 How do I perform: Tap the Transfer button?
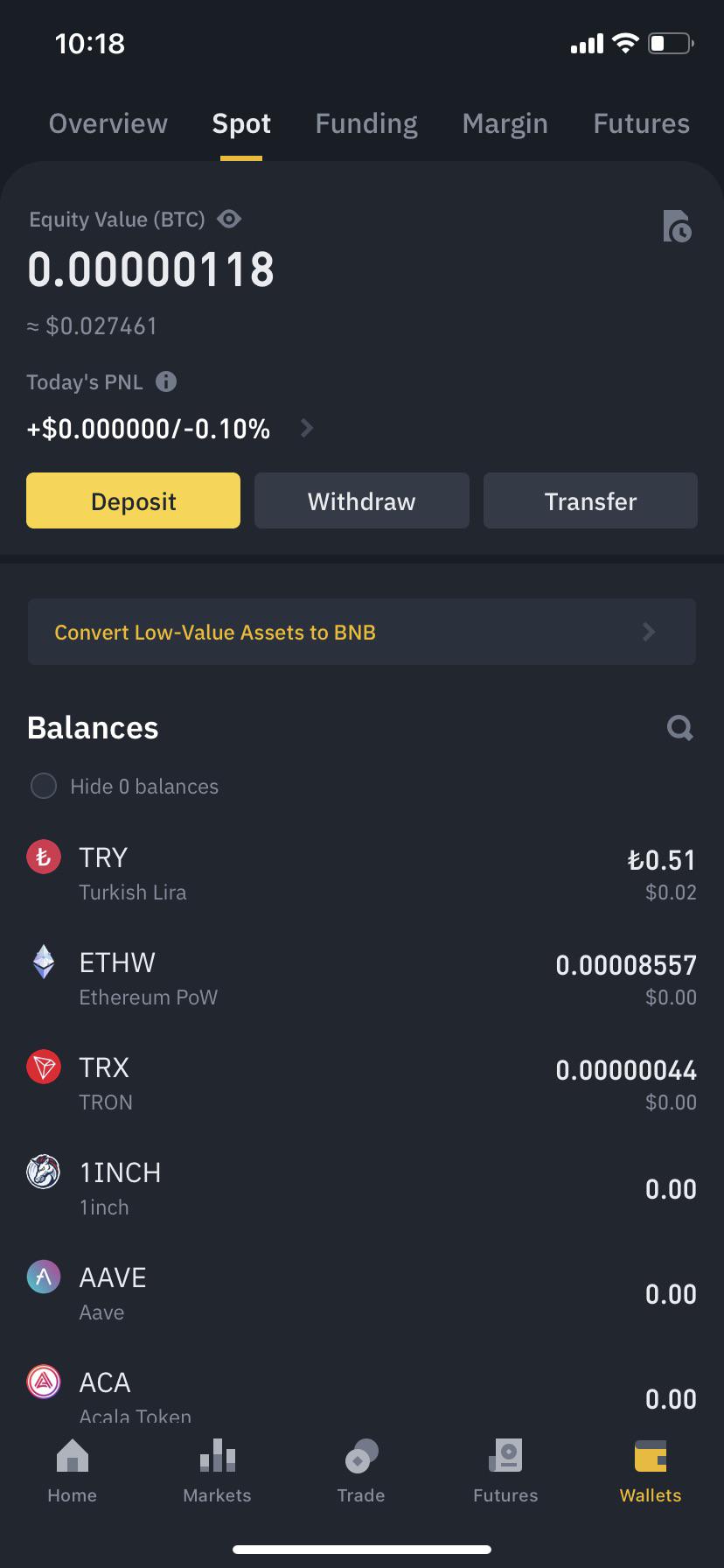(590, 500)
